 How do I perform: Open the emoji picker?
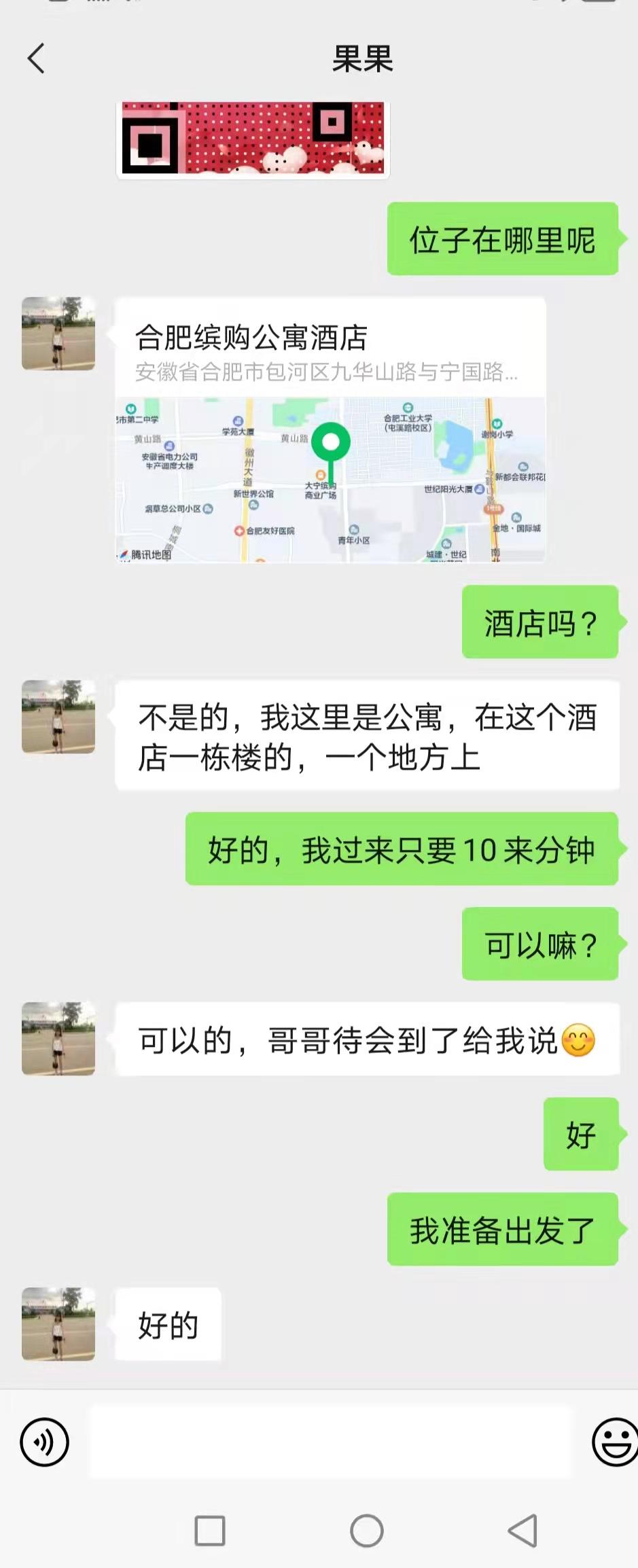pyautogui.click(x=615, y=1442)
